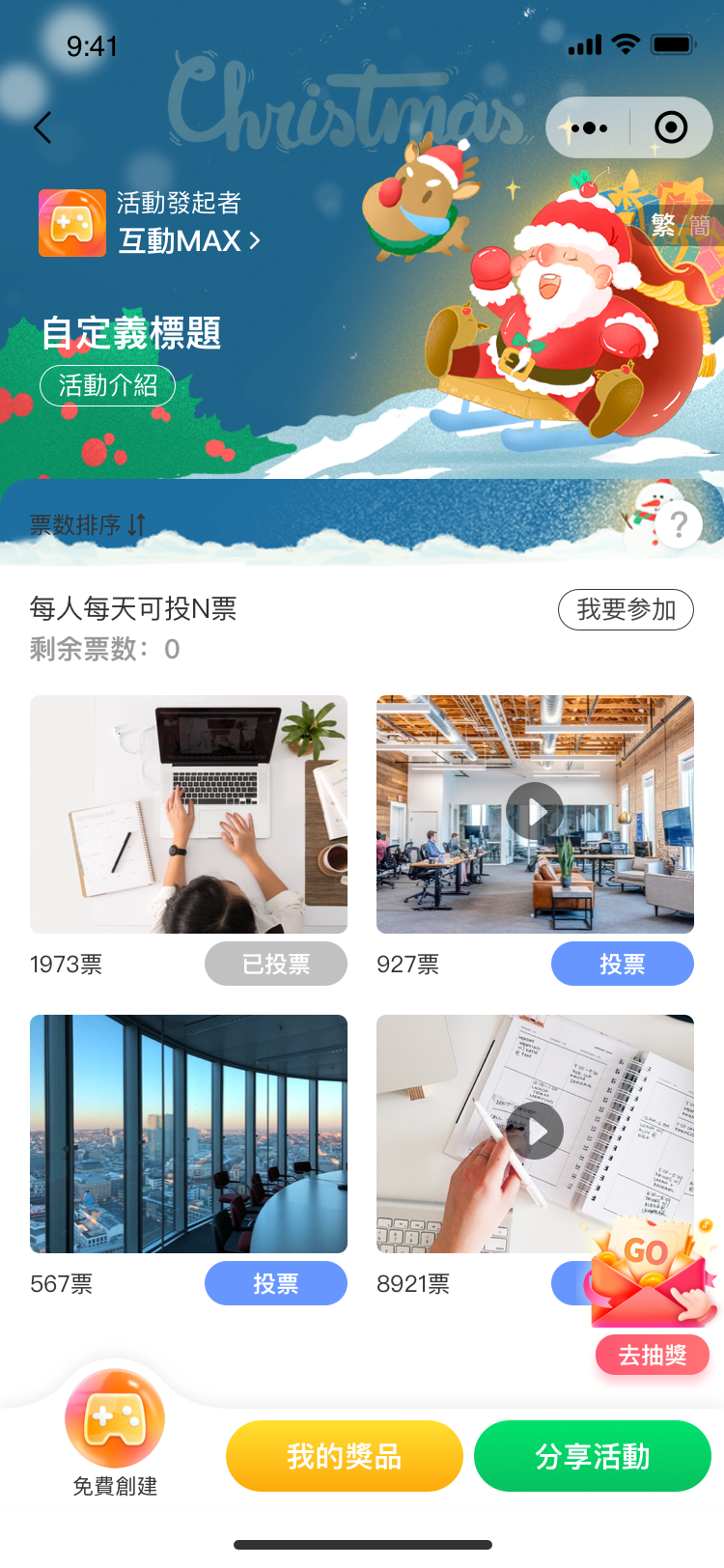Play the notebook video with 8921票
Image resolution: width=724 pixels, height=1568 pixels.
coord(535,1132)
